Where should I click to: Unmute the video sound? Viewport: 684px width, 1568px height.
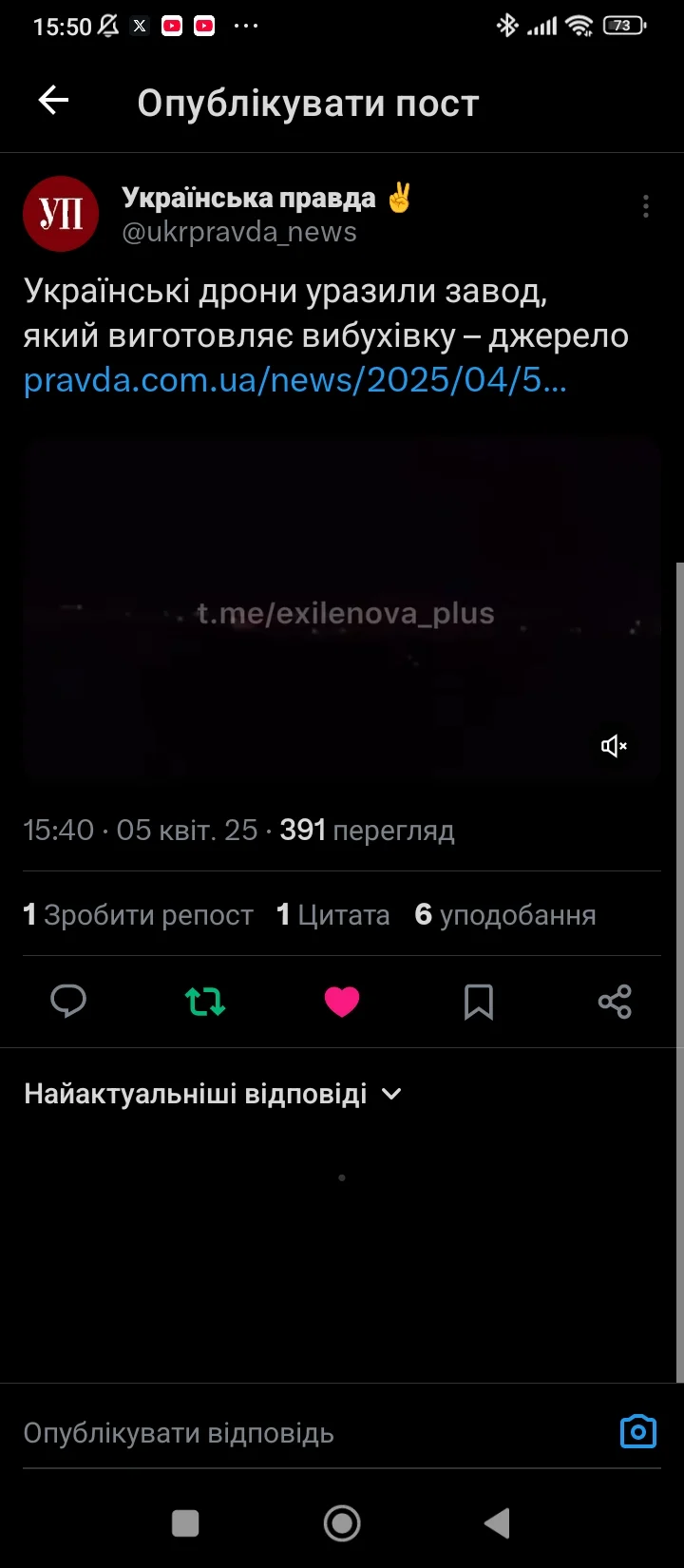pos(615,746)
